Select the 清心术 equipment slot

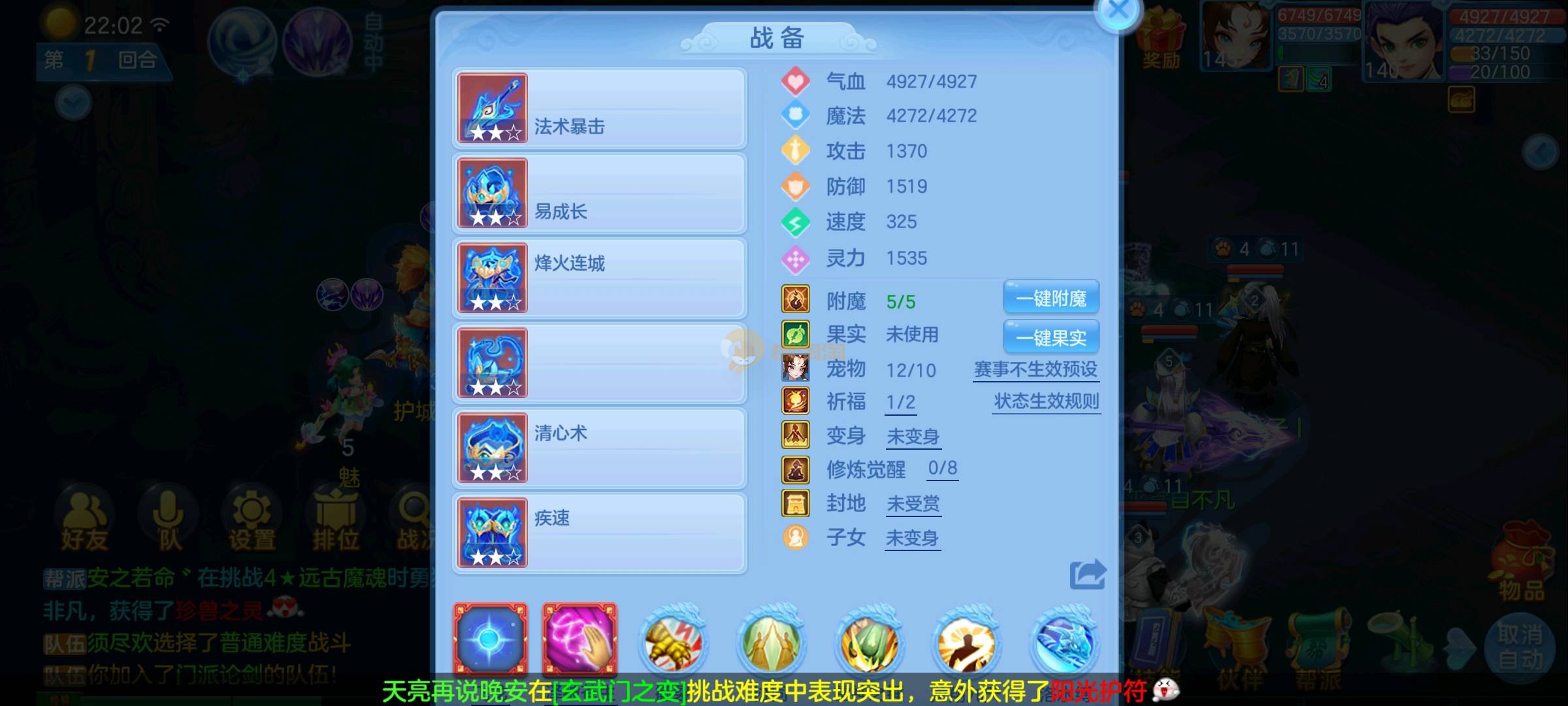click(x=599, y=448)
